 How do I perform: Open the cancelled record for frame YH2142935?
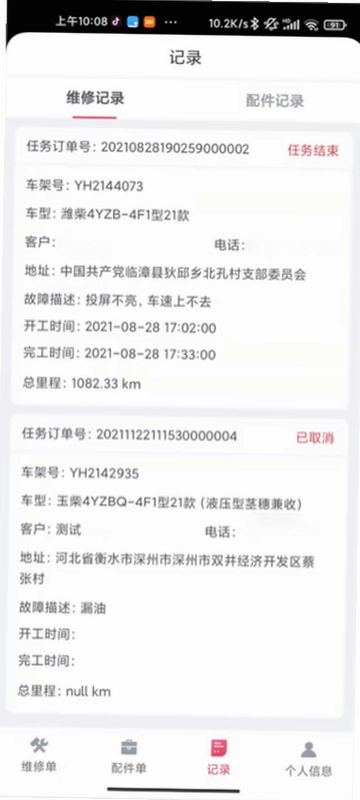point(178,567)
